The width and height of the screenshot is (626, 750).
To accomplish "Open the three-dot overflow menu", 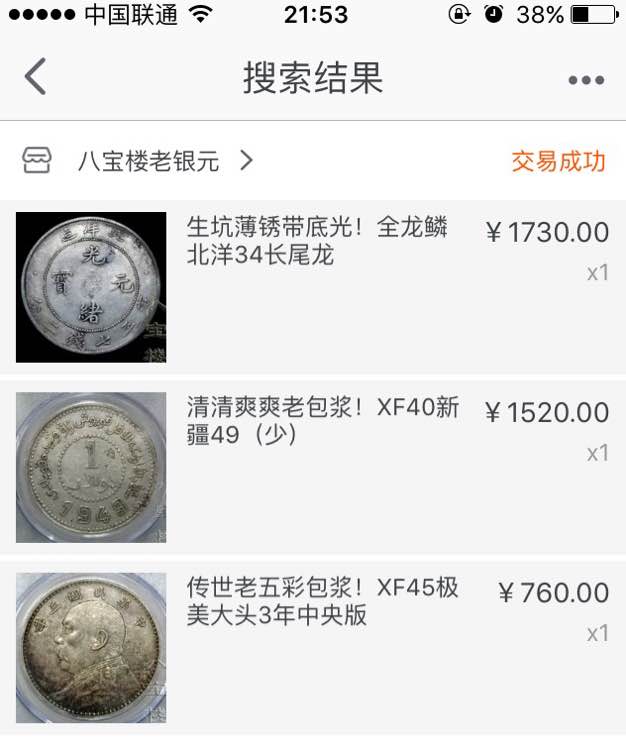I will click(585, 80).
